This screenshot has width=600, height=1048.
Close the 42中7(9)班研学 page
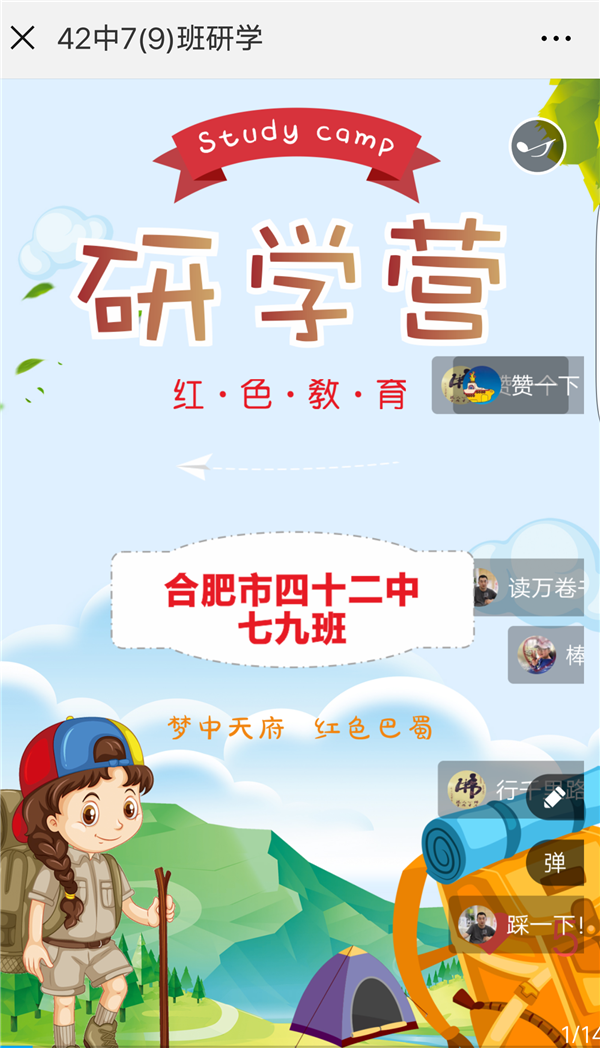[23, 39]
